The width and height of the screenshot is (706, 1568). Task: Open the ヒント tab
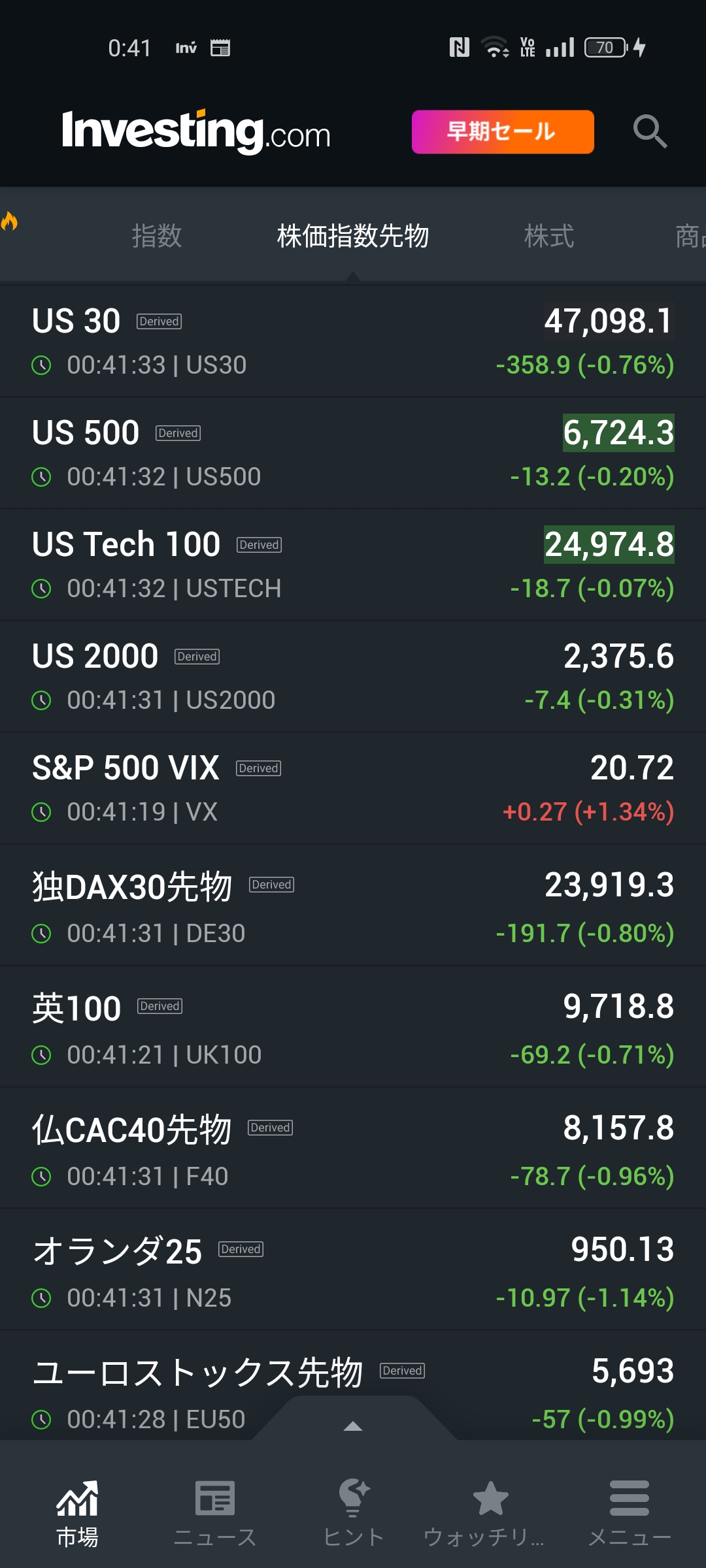353,1513
